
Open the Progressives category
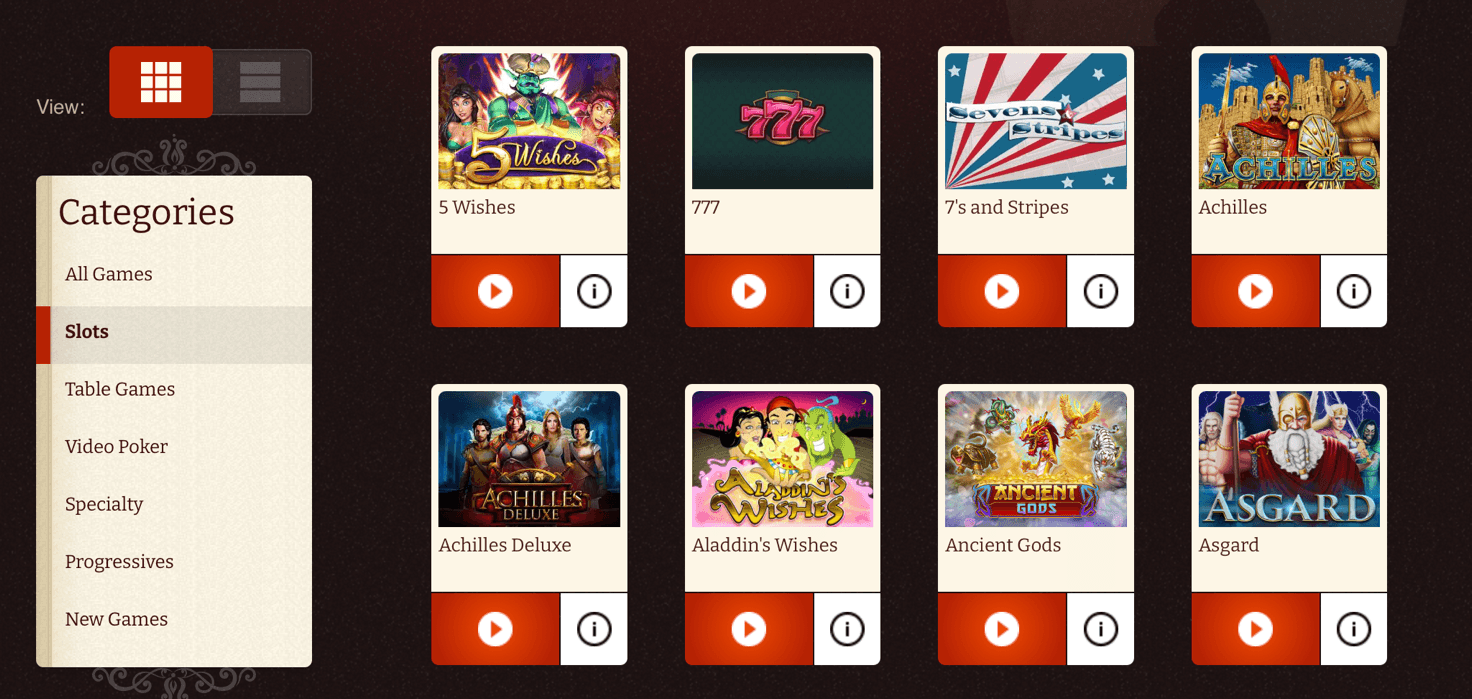coord(119,562)
